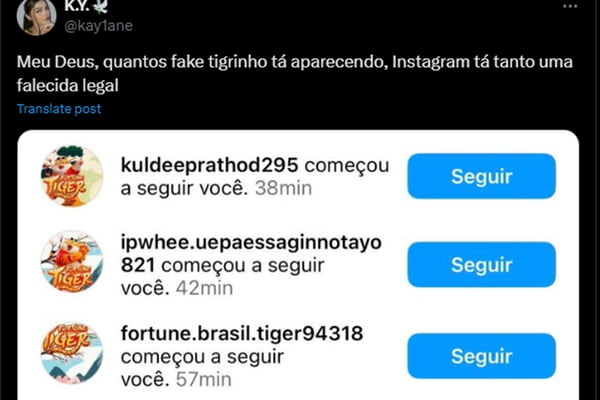View the attached screenshot image in the post
600x400 pixels.
(298, 265)
